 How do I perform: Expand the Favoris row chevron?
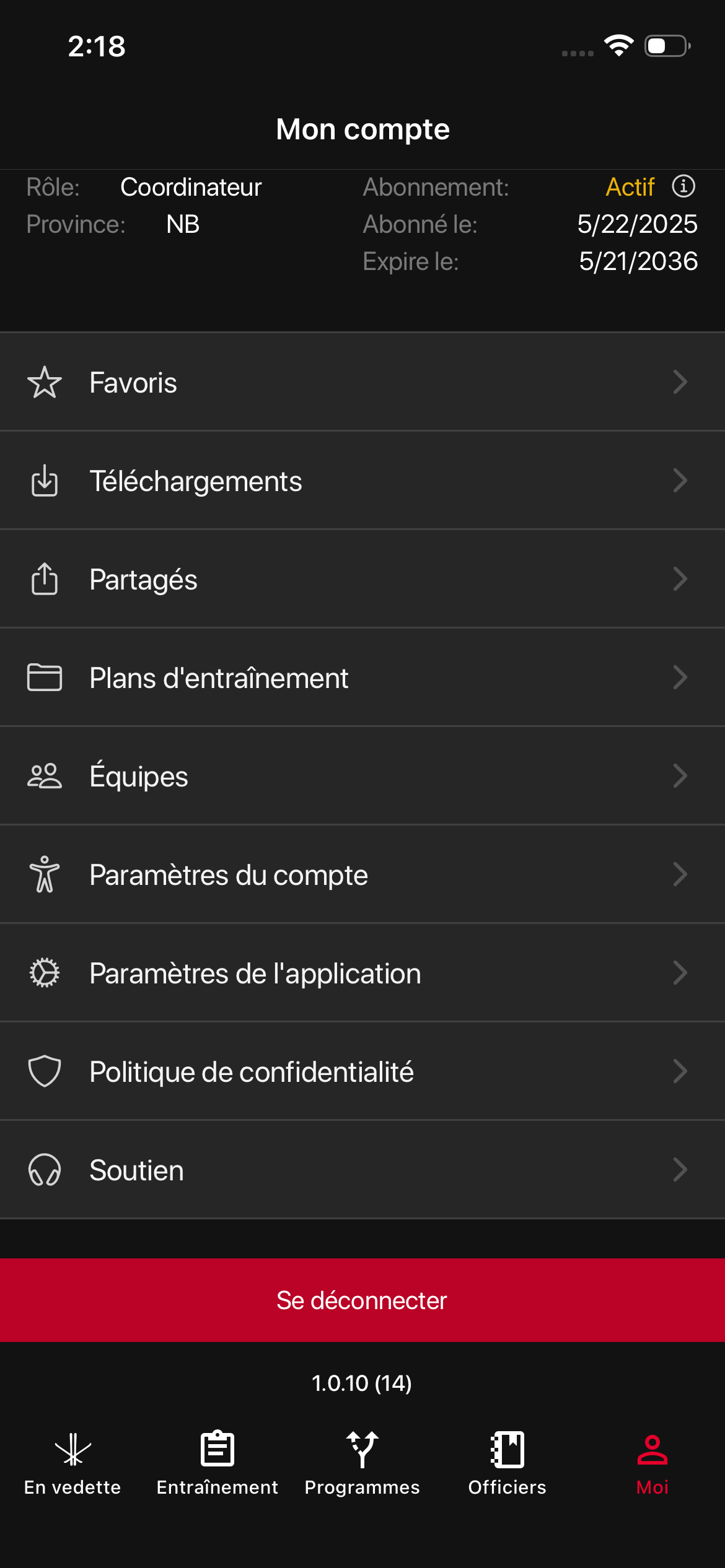coord(680,382)
